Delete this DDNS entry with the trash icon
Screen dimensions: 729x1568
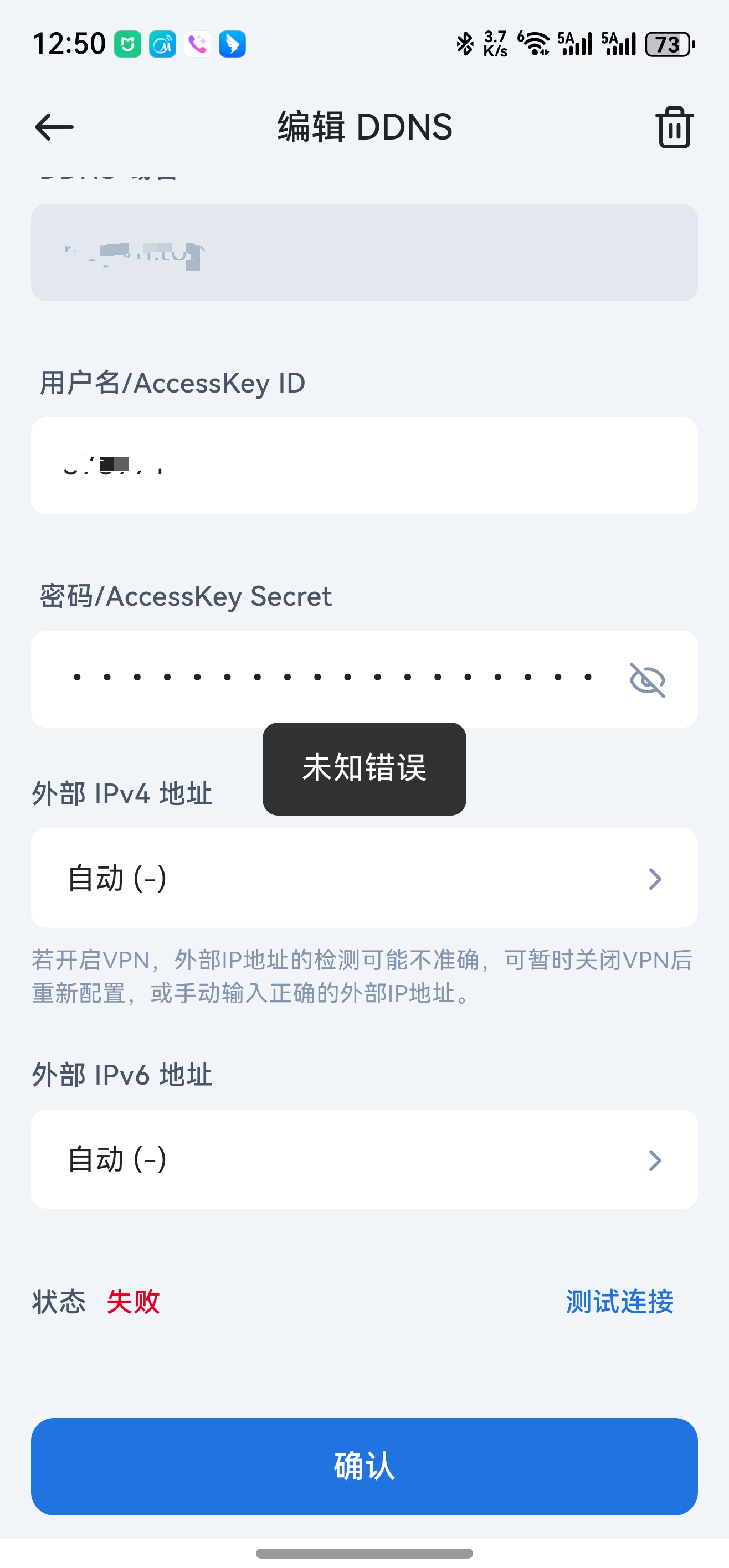(674, 127)
